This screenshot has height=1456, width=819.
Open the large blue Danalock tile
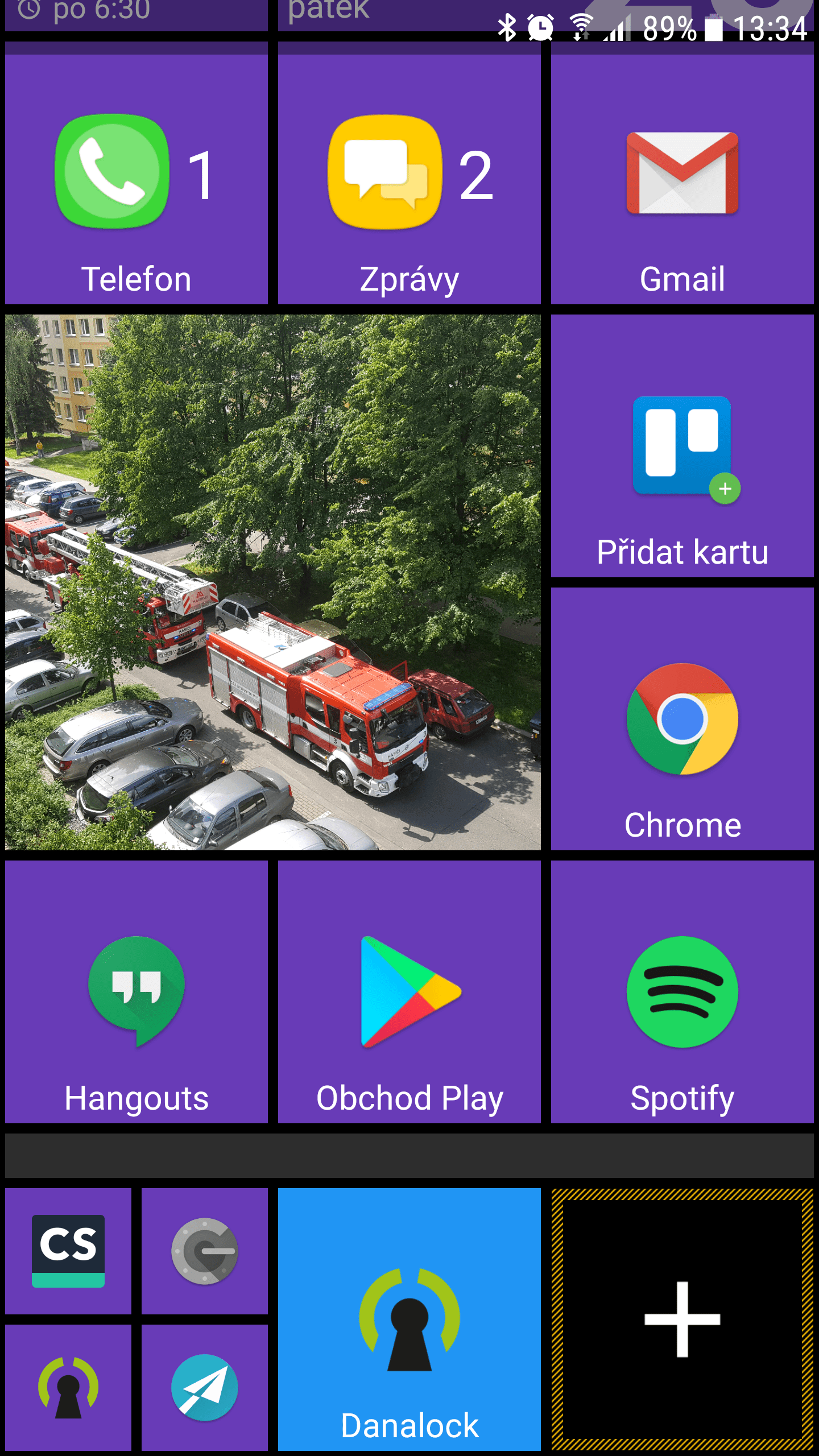coord(409,1319)
